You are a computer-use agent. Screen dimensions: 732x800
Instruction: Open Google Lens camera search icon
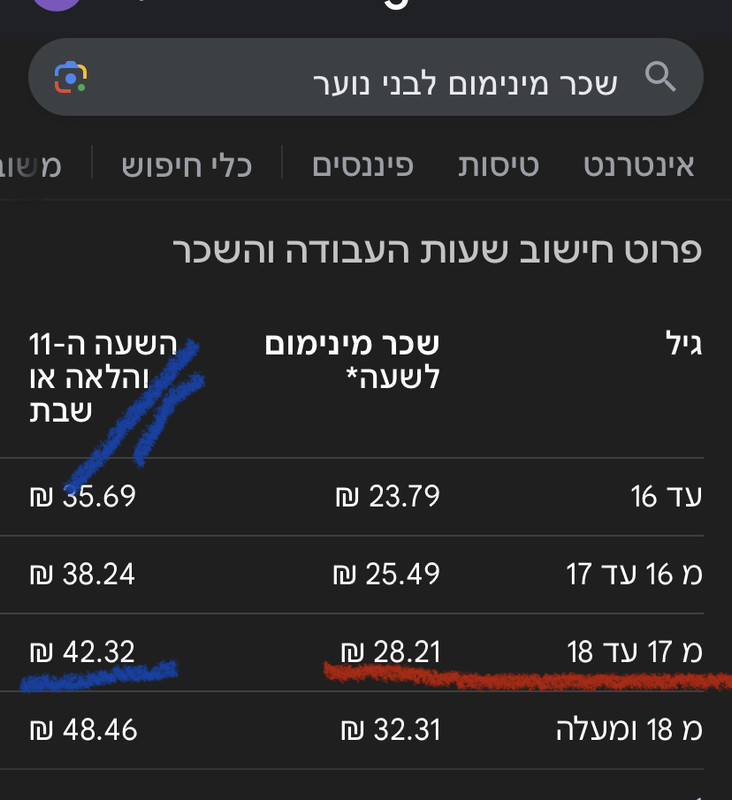71,77
